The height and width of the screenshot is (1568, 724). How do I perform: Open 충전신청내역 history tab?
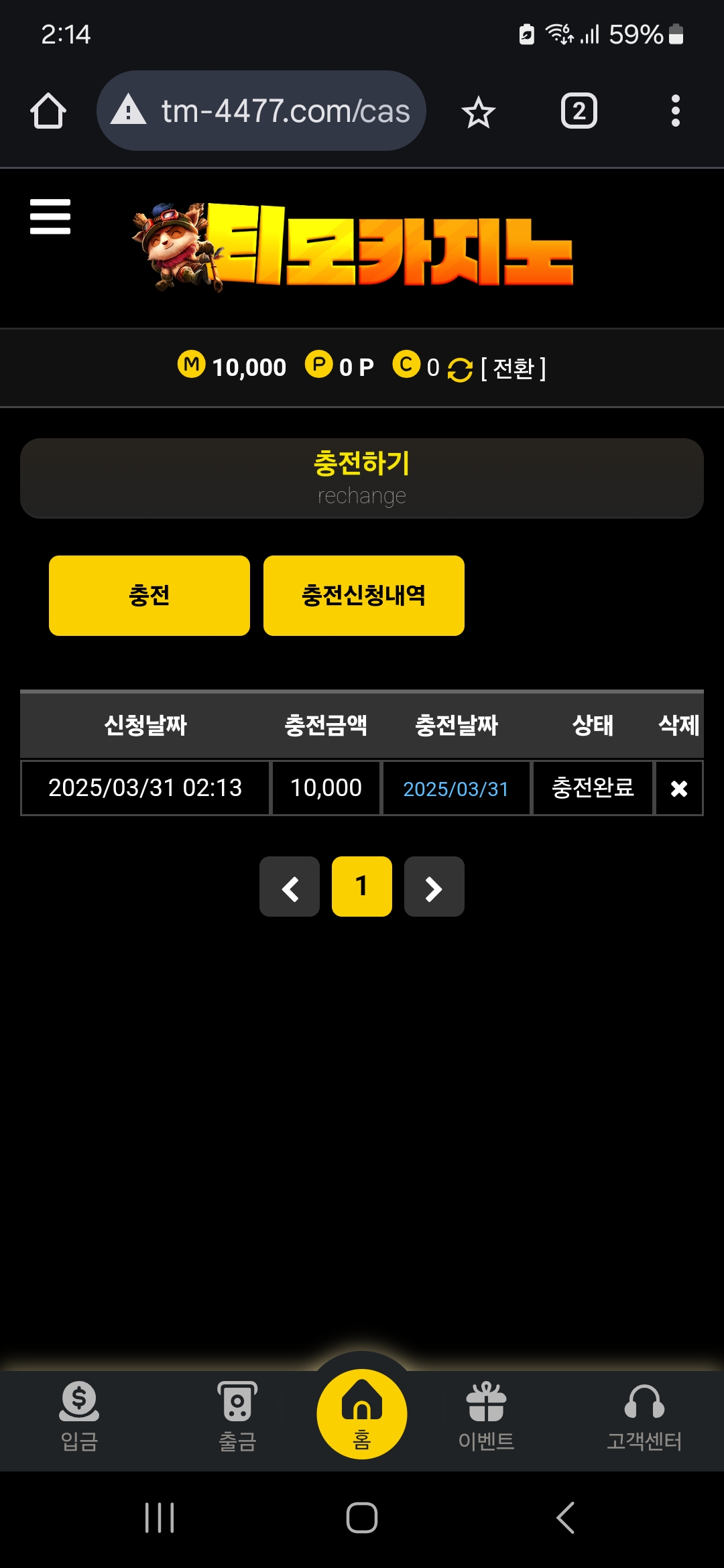[363, 595]
